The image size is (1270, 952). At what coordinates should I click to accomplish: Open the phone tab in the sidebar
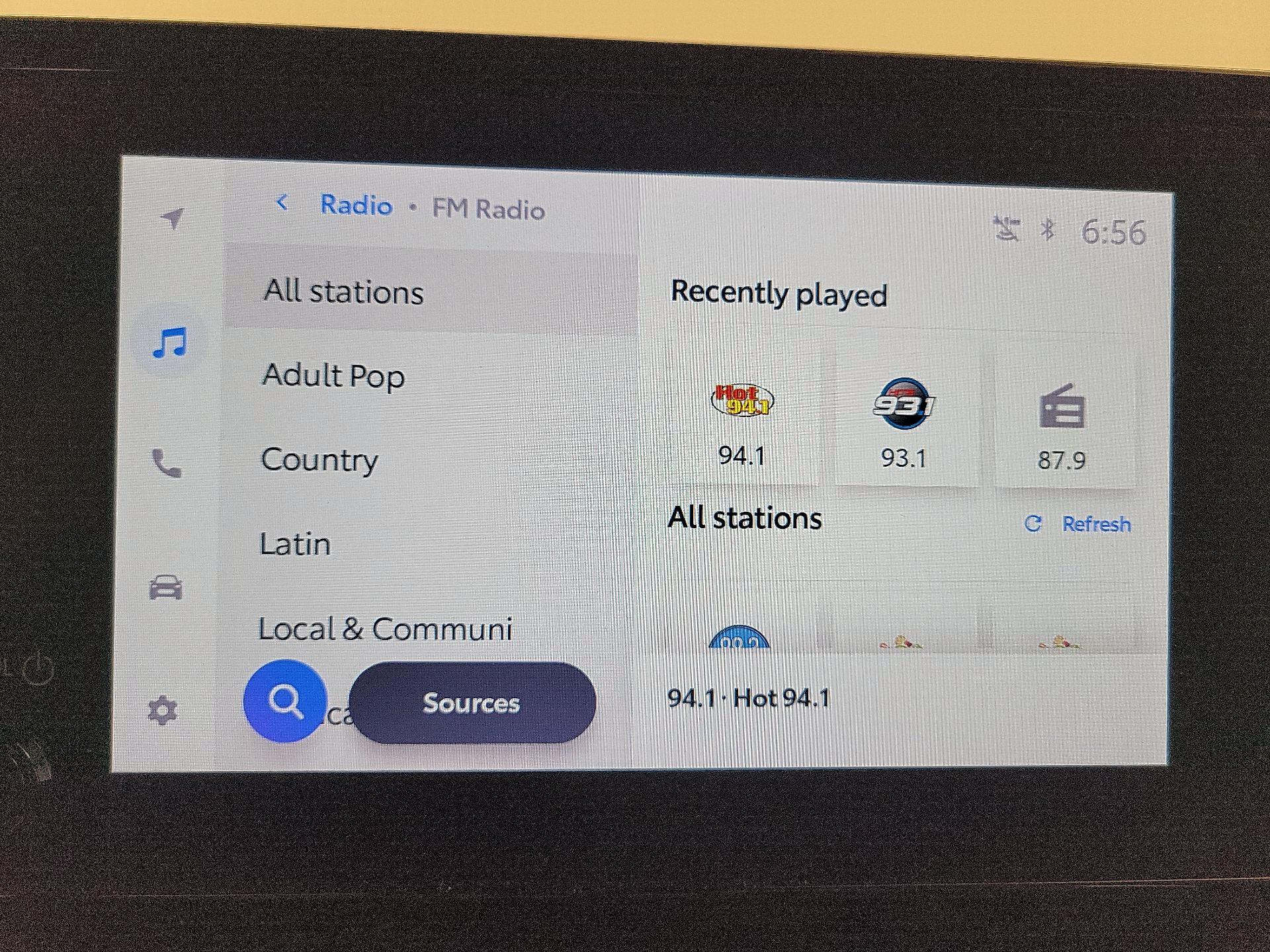coord(167,463)
